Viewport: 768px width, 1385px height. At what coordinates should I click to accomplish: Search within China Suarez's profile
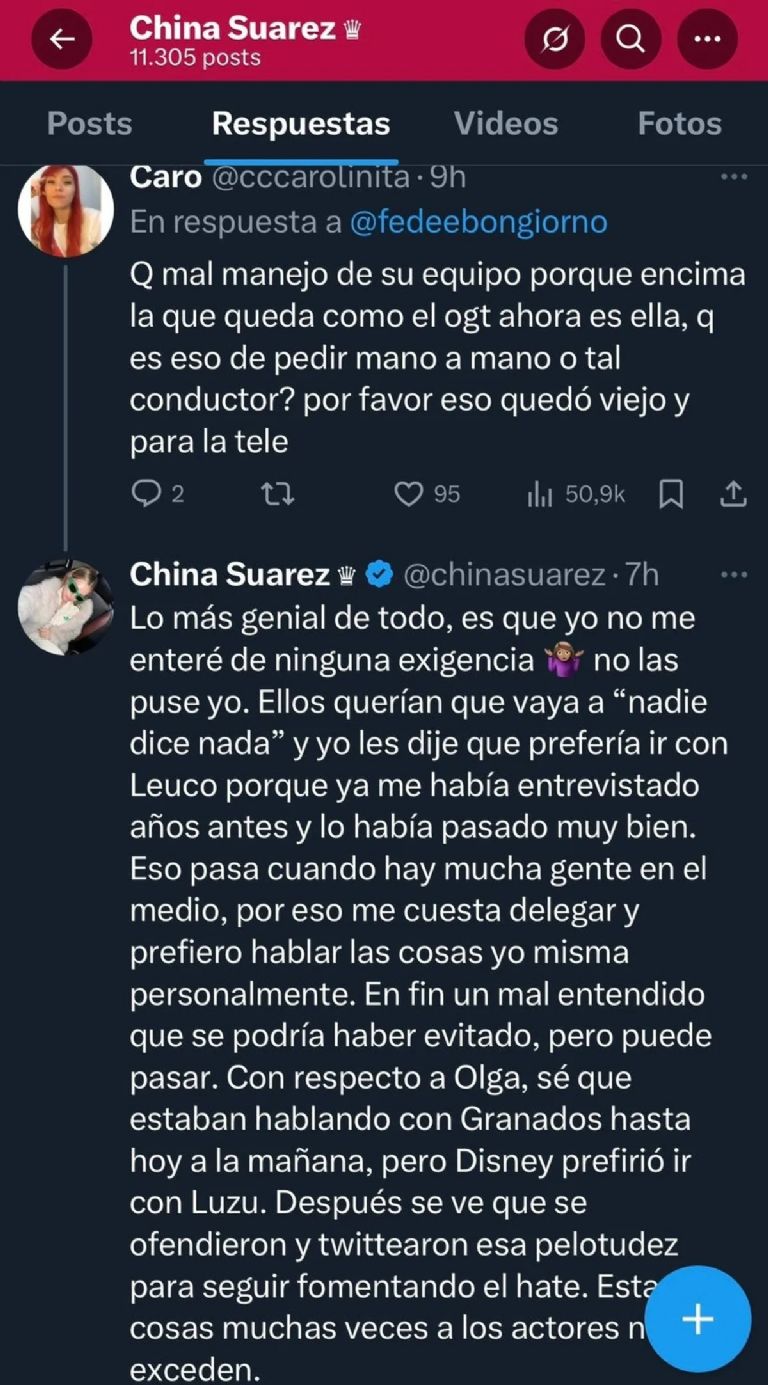630,40
